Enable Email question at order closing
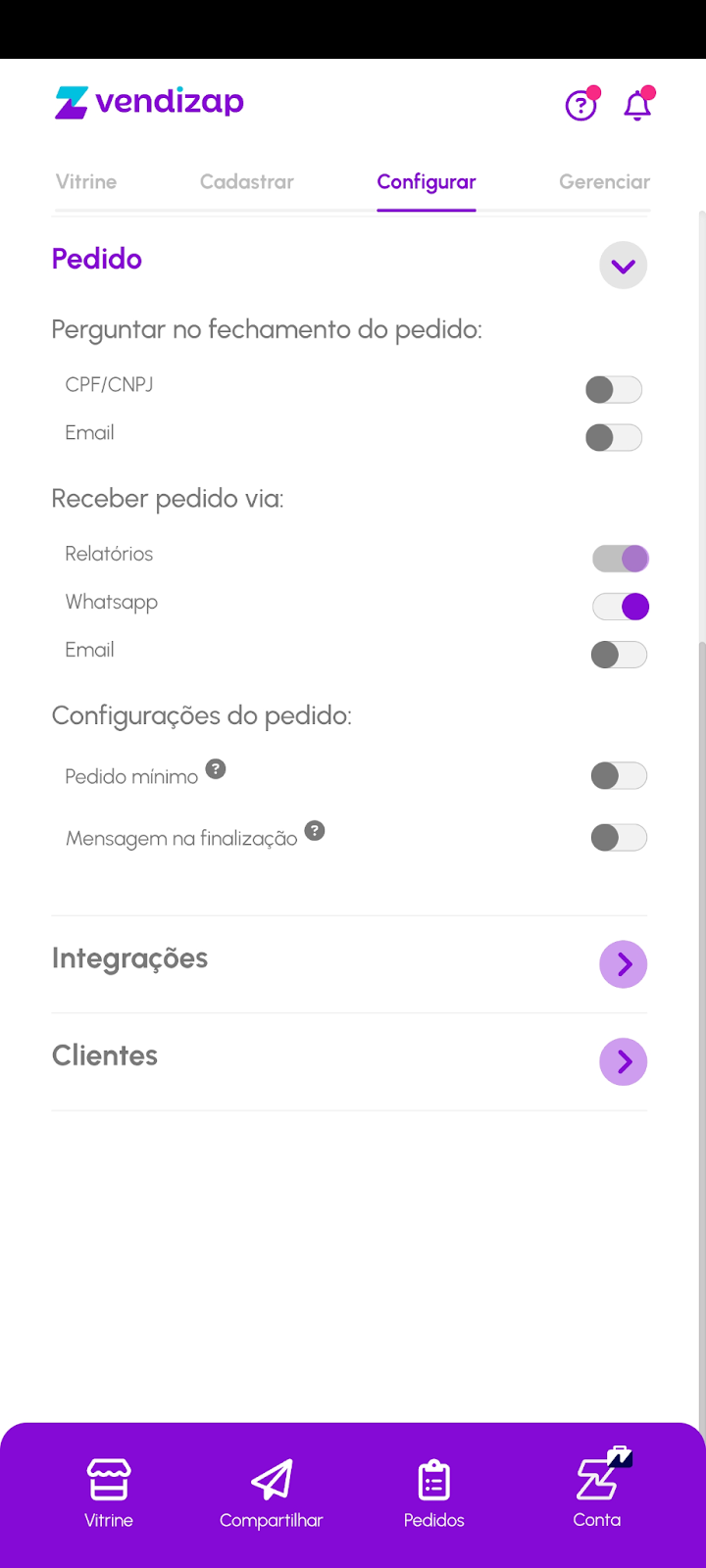 point(614,437)
